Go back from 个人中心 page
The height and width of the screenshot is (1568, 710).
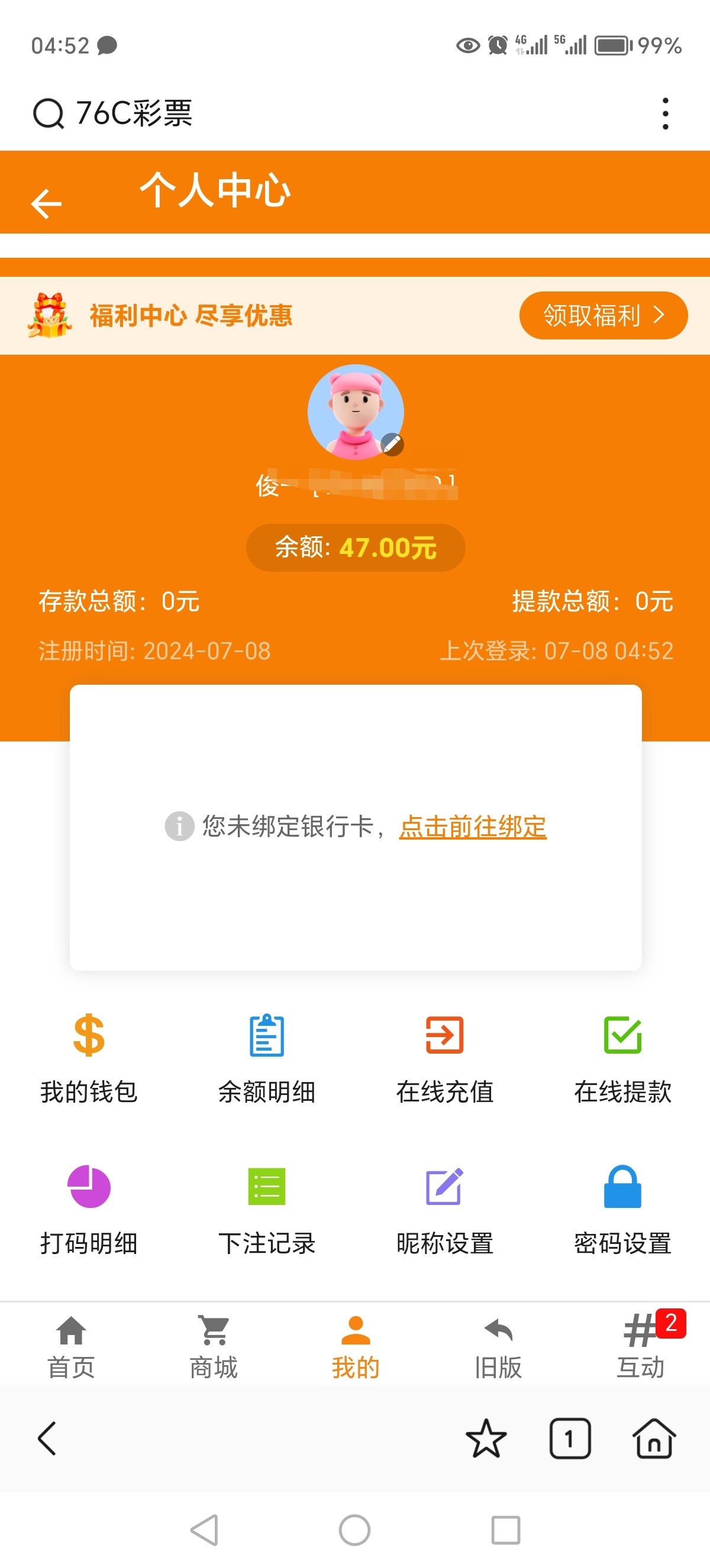(x=46, y=203)
